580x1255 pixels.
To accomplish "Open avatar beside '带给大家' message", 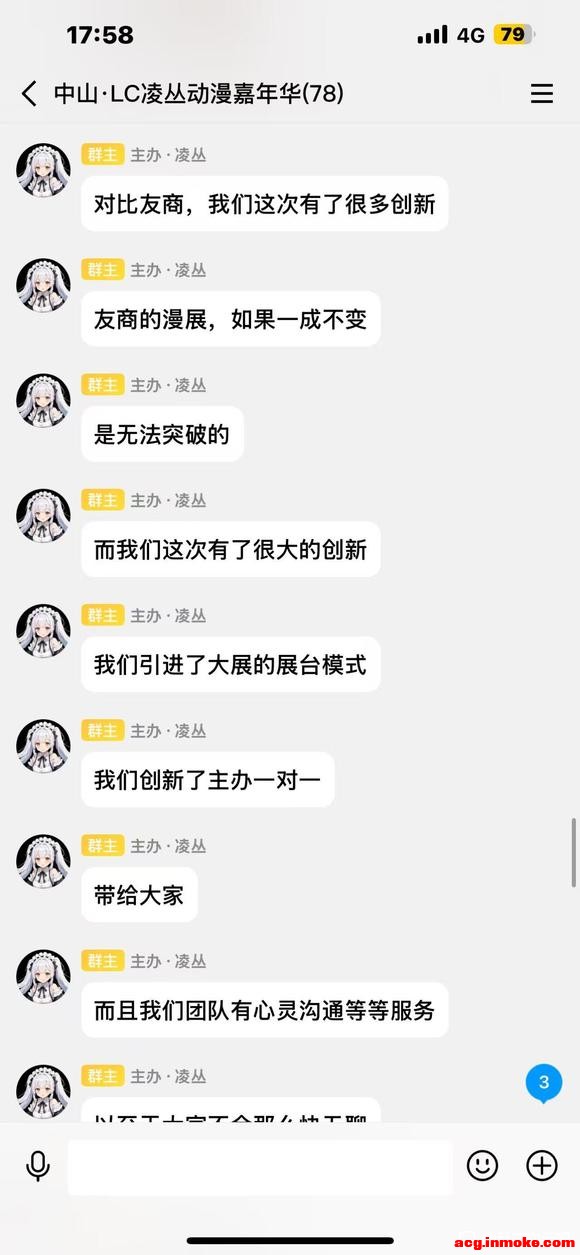I will [x=43, y=862].
